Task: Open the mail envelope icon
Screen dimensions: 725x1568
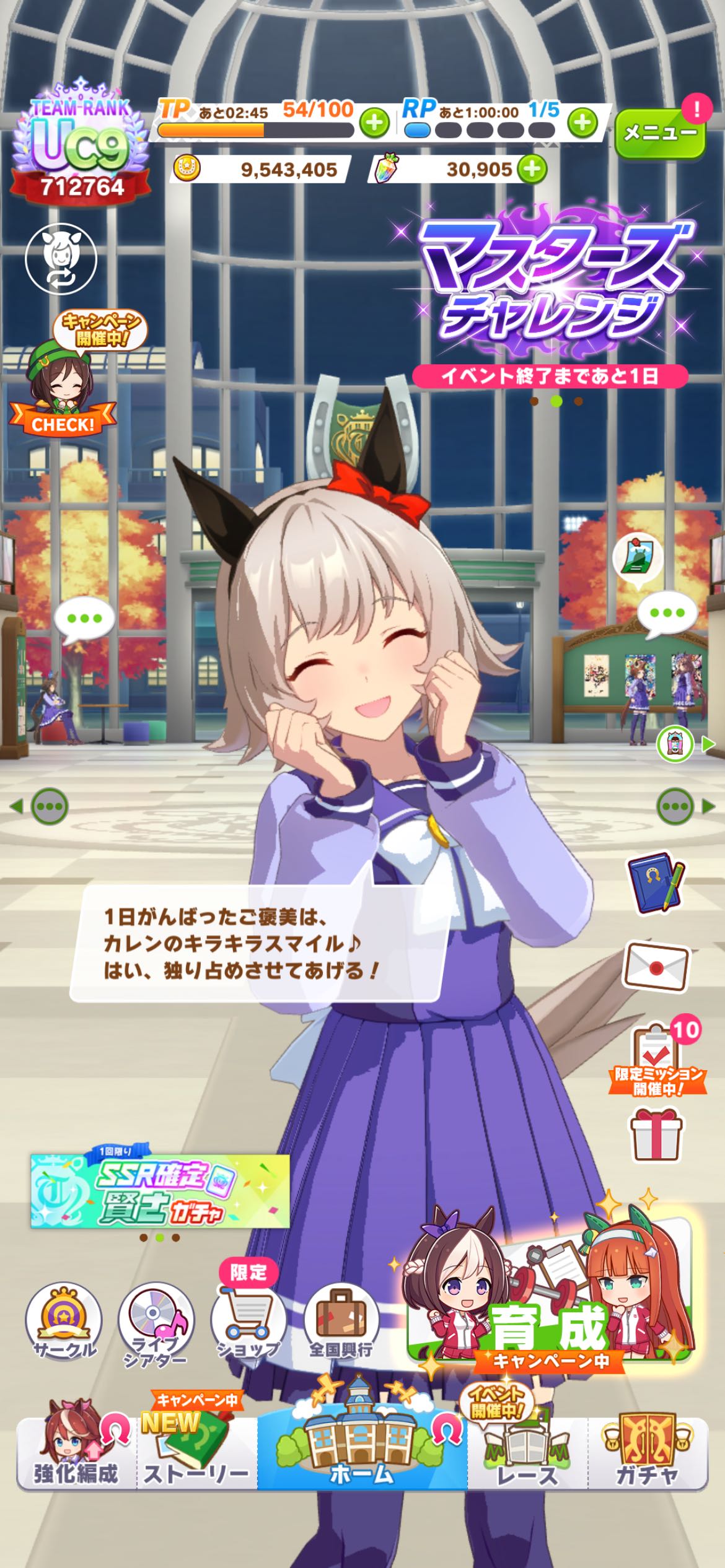Action: (656, 967)
